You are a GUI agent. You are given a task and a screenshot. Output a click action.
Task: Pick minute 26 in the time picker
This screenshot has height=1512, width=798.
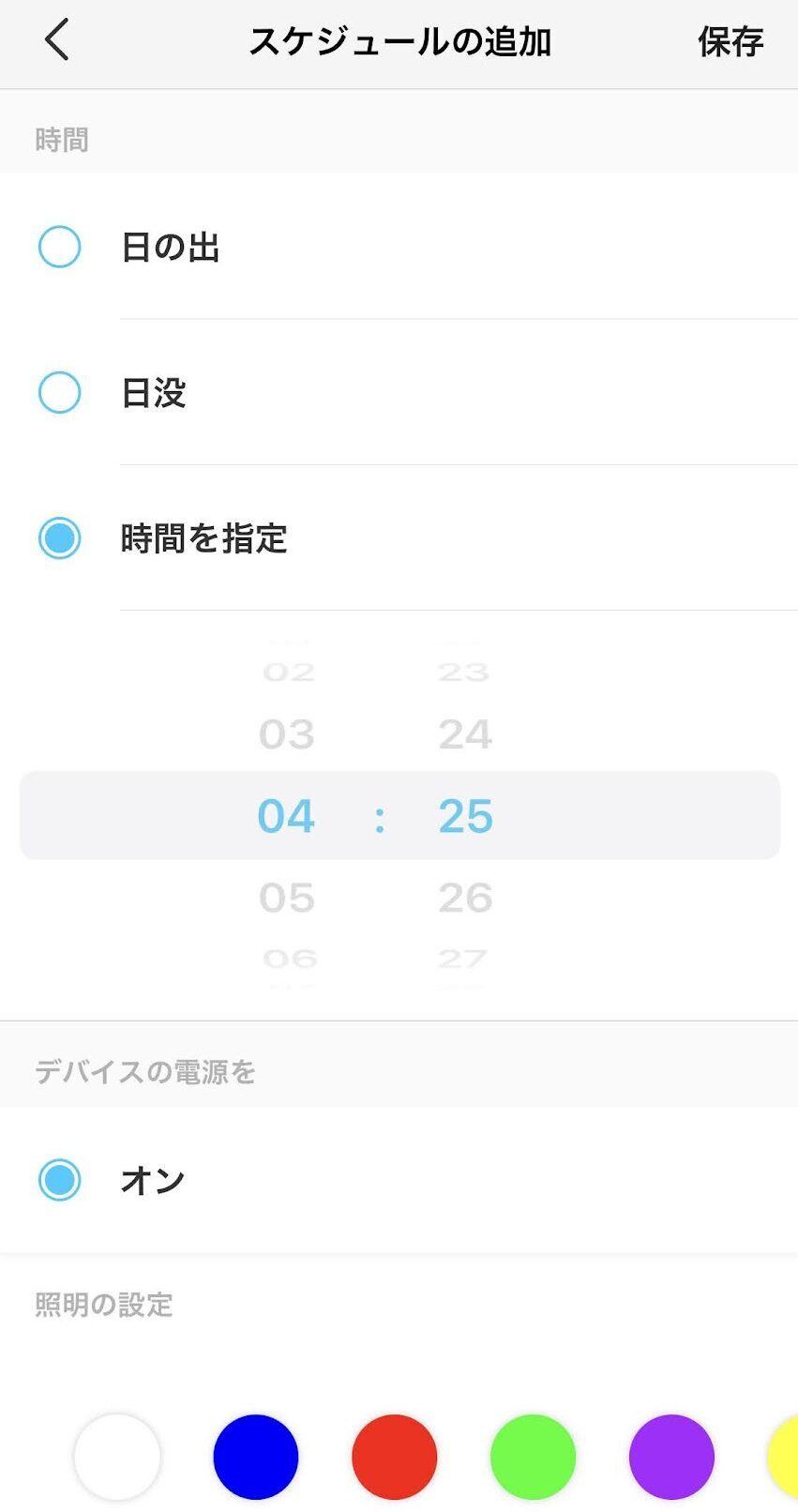coord(465,898)
